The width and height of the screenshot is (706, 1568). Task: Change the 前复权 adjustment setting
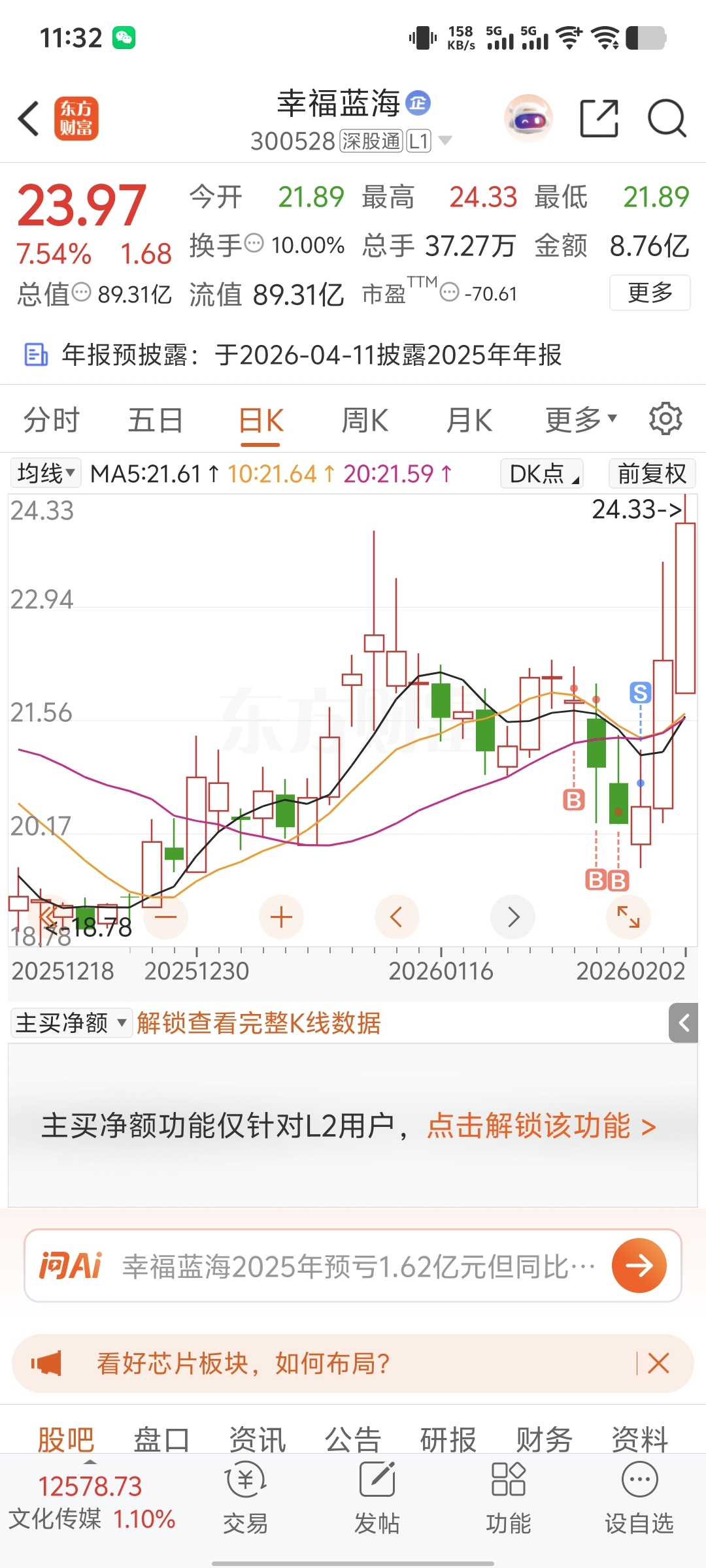tap(652, 473)
